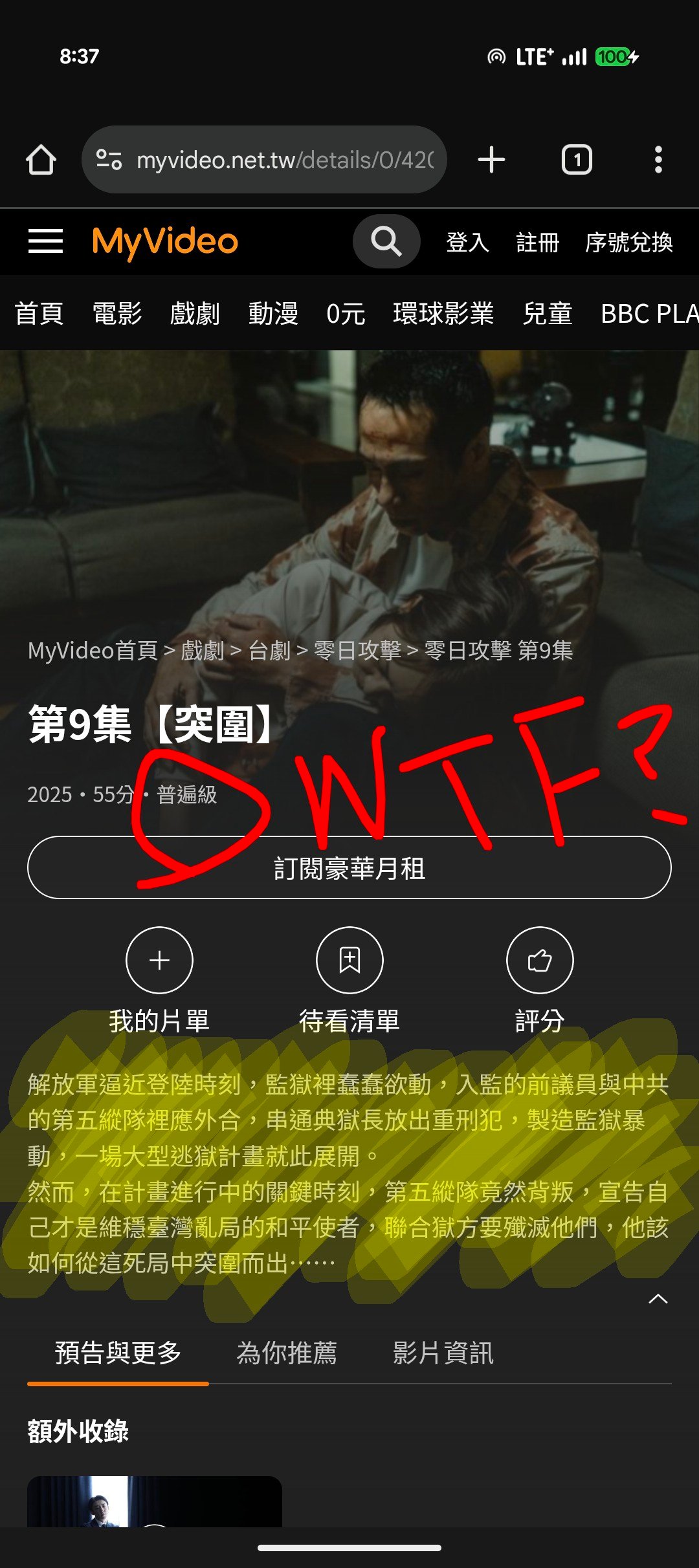Save to 待看清單 watchlist
This screenshot has height=1568, width=699.
tap(349, 961)
